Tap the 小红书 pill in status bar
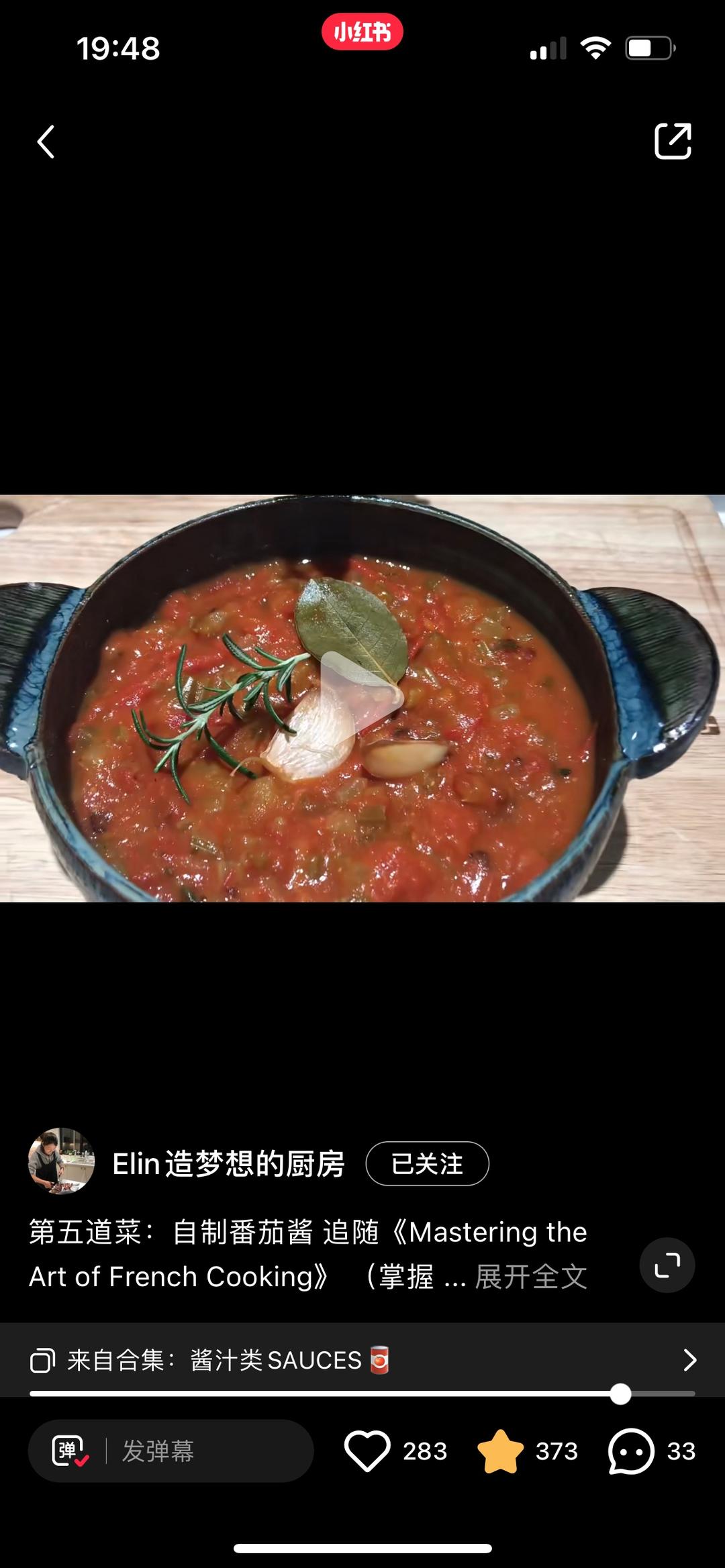725x1568 pixels. pos(362,32)
